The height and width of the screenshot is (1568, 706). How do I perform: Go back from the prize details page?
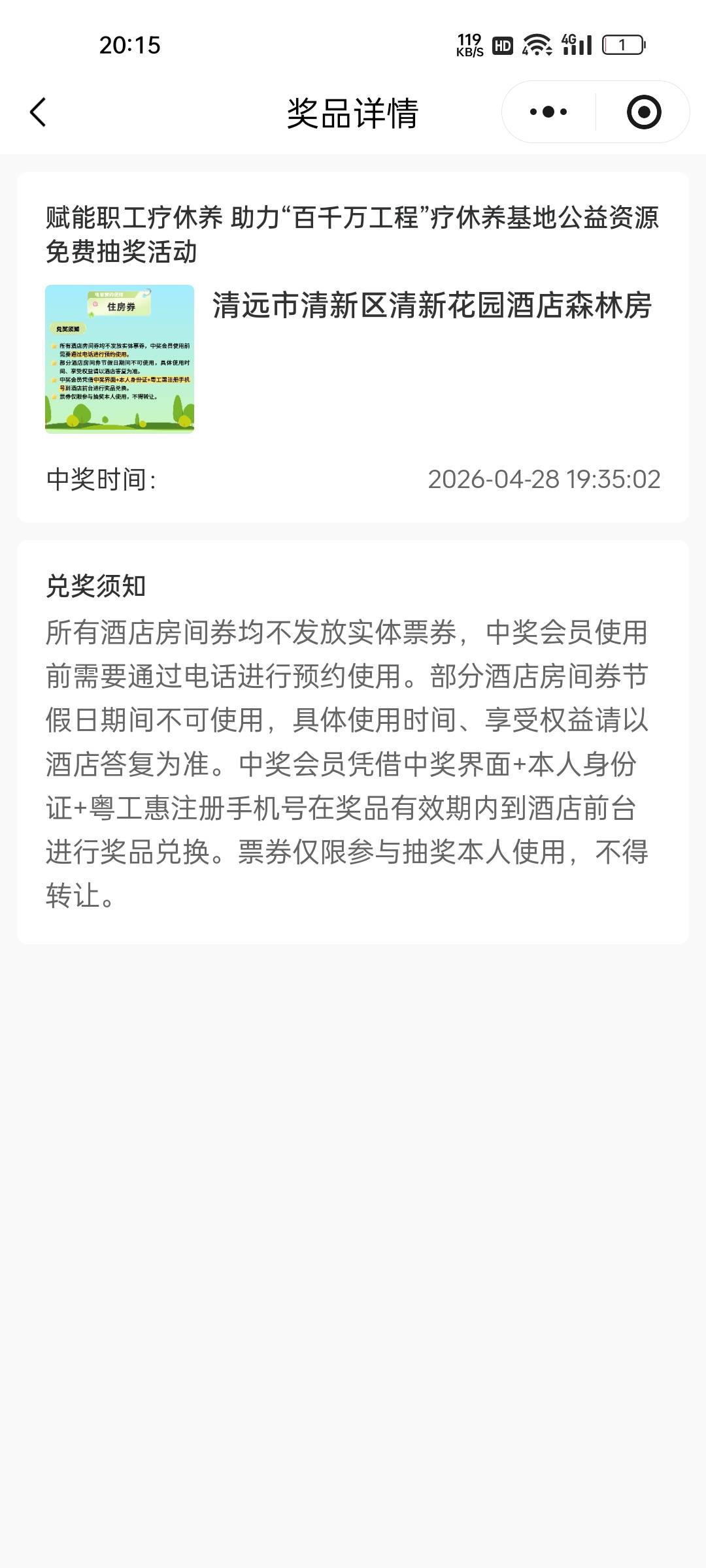[x=39, y=112]
